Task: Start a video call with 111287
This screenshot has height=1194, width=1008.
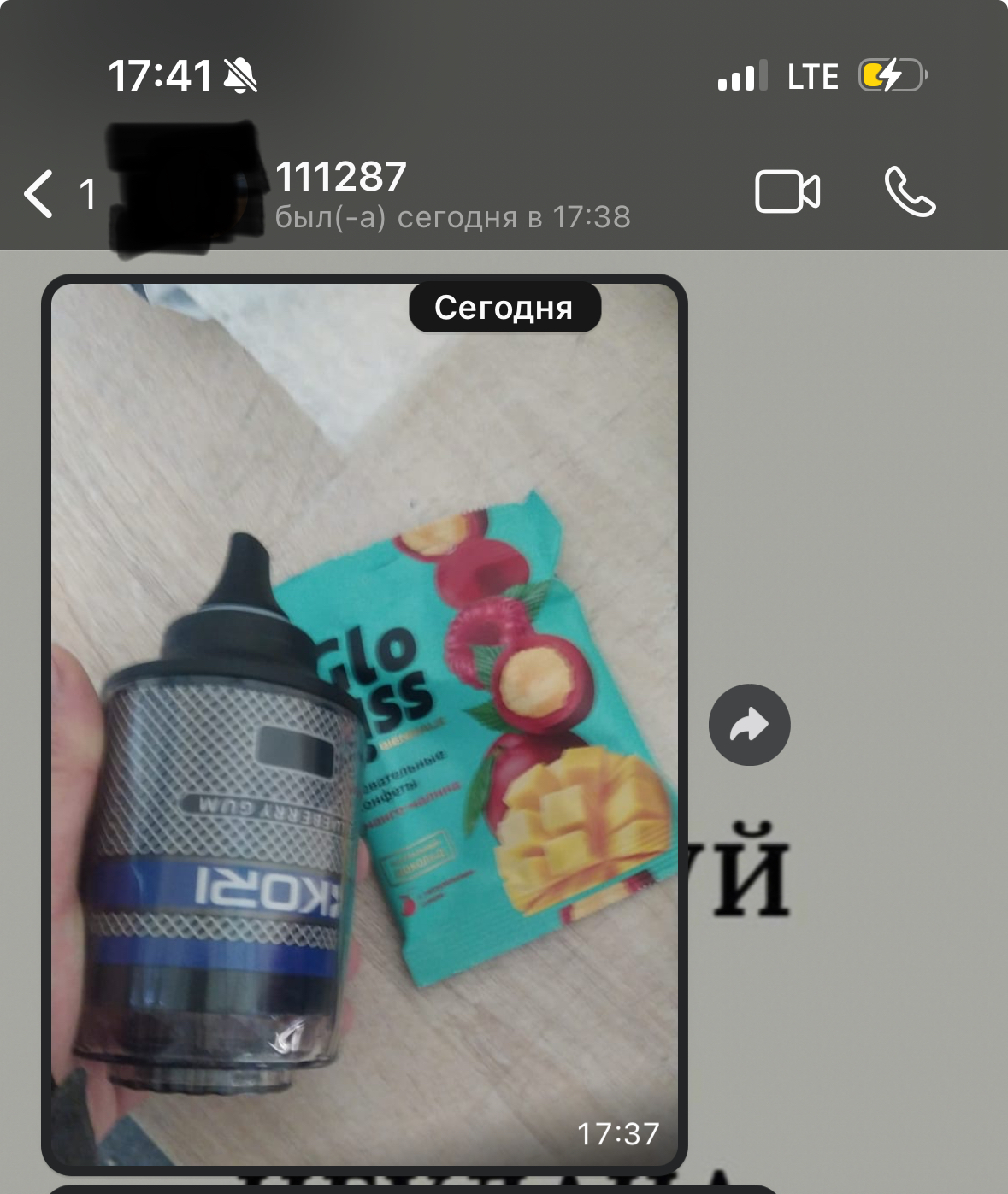Action: 787,191
